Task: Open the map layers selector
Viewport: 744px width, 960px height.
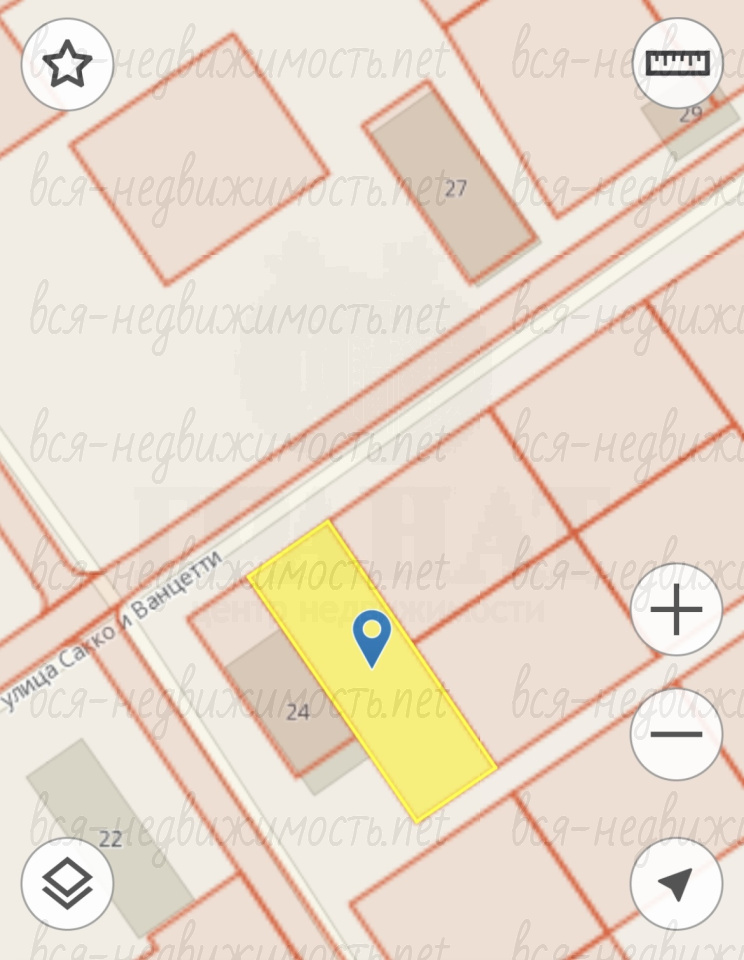Action: (67, 883)
